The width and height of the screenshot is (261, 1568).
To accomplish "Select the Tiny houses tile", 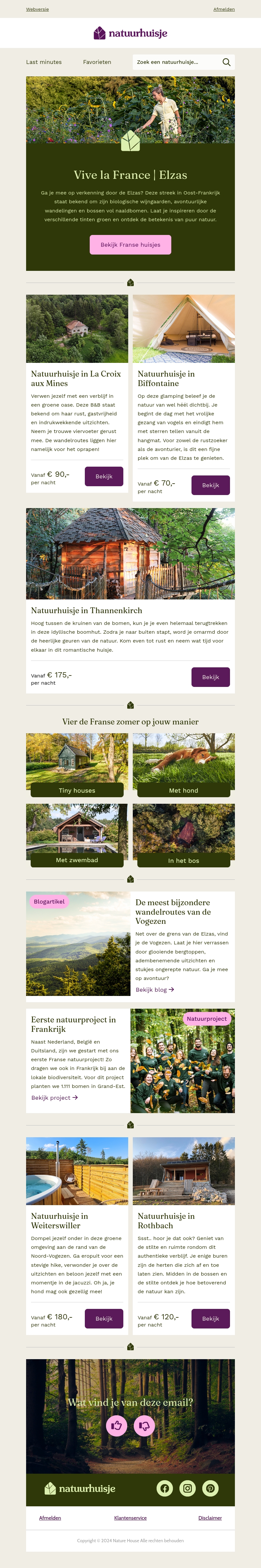I will [77, 790].
